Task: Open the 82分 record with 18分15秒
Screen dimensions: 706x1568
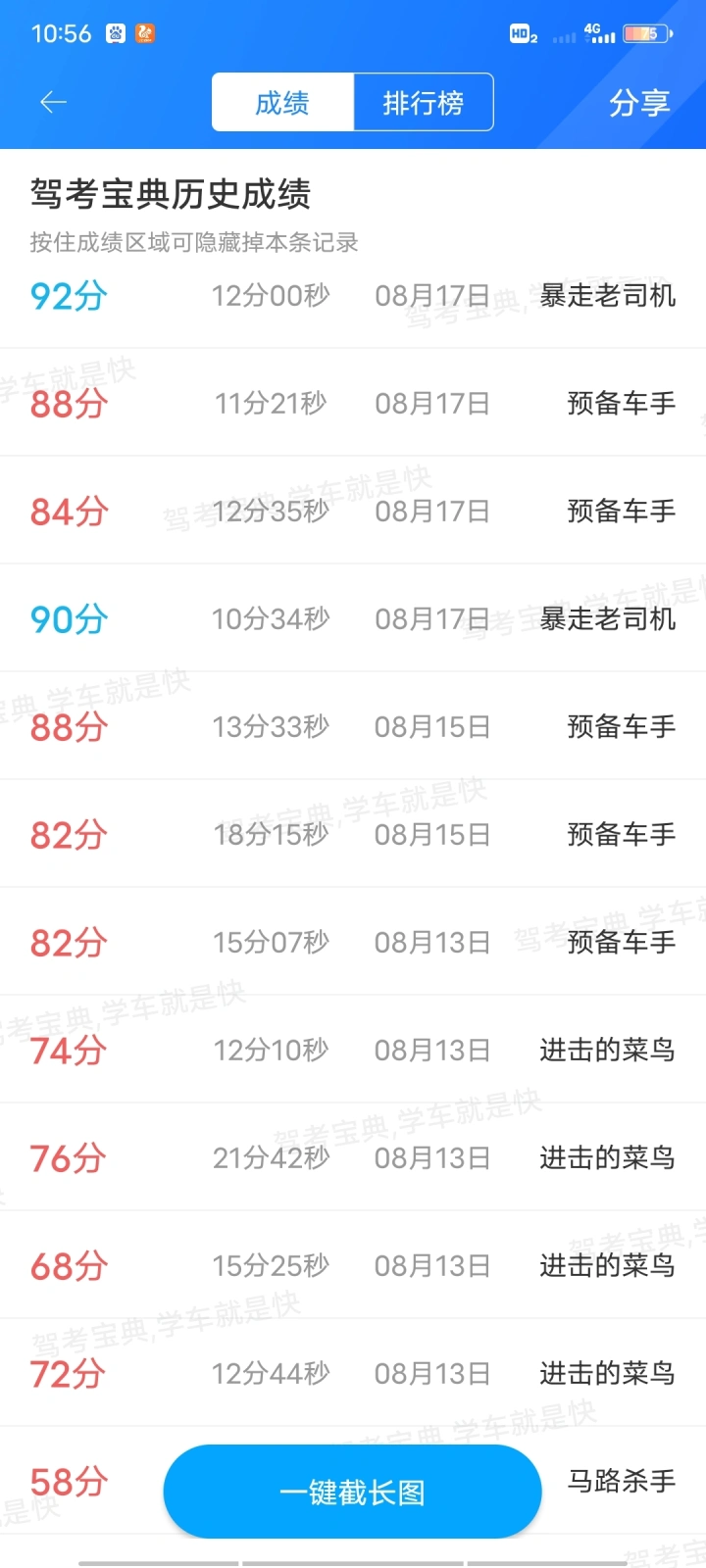Action: click(x=353, y=834)
